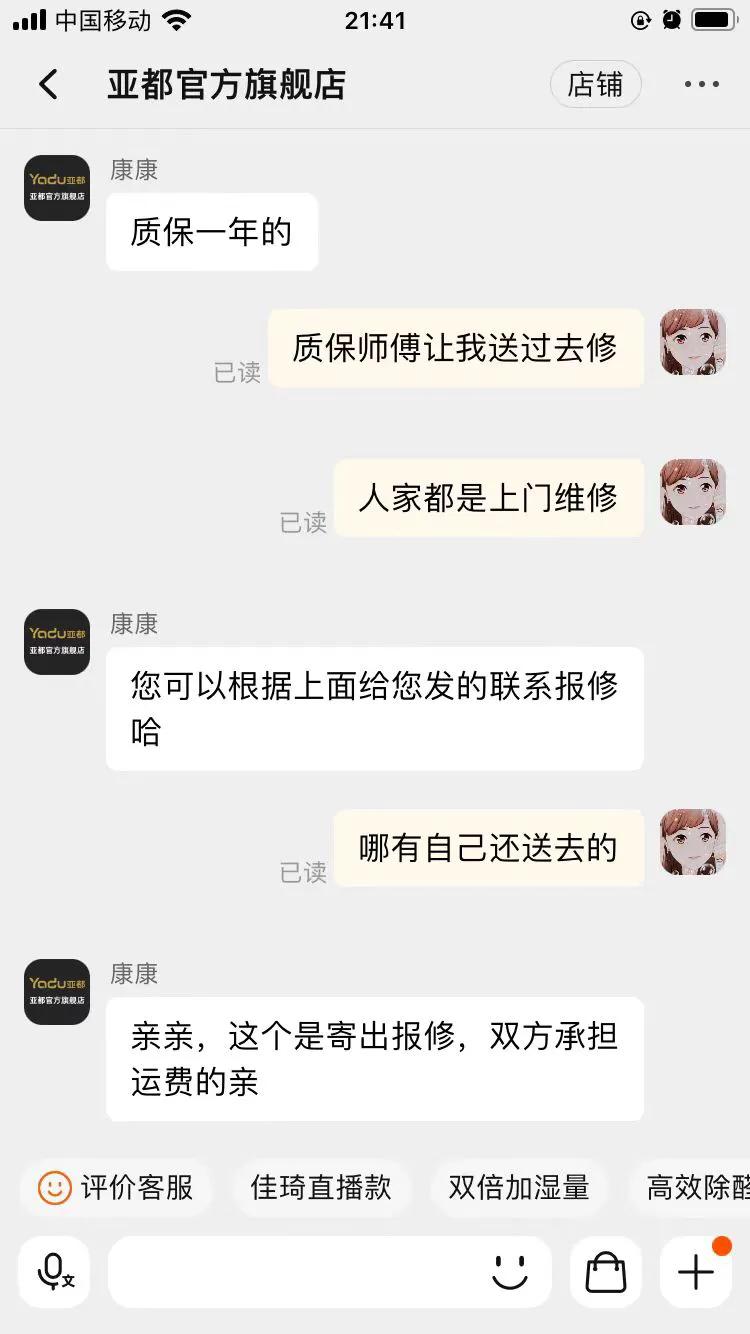Tap the back arrow to exit chat
750x1334 pixels.
point(48,84)
